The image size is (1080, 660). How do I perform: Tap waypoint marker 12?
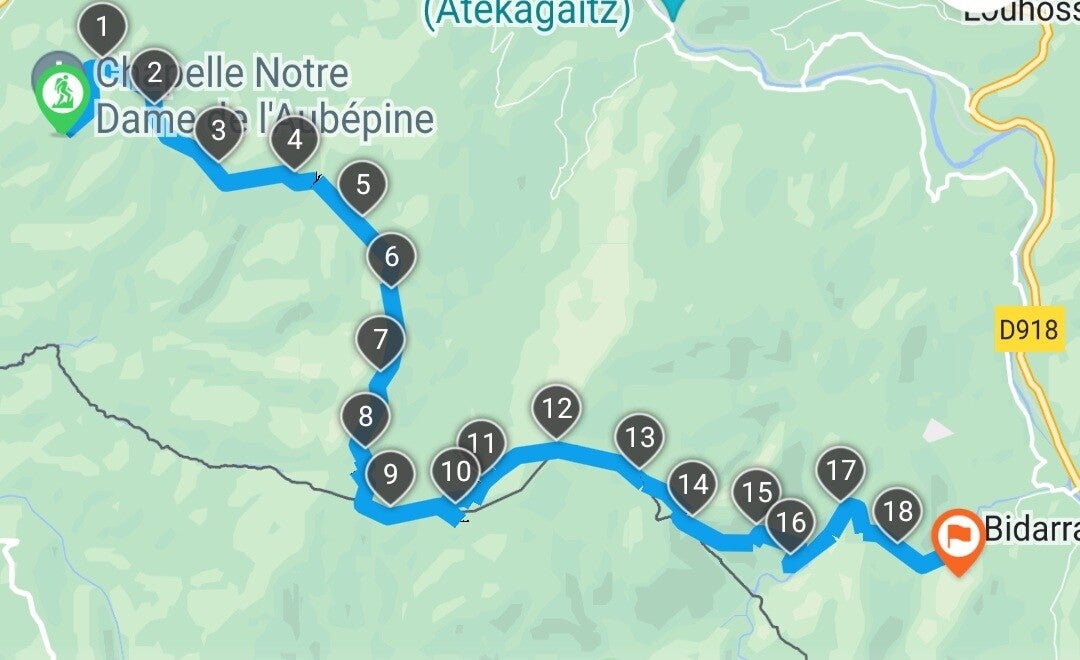click(x=557, y=409)
